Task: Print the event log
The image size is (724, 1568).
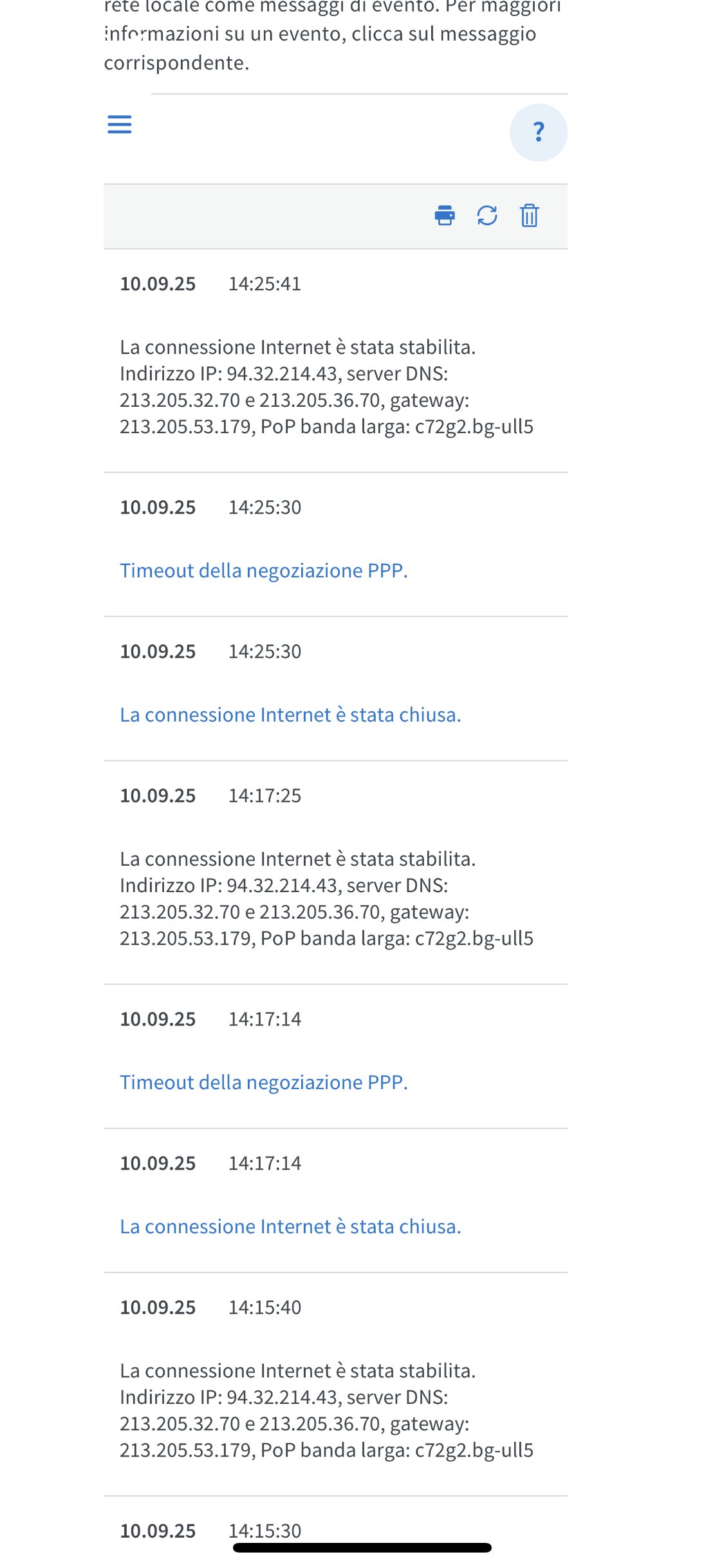Action: click(x=445, y=216)
